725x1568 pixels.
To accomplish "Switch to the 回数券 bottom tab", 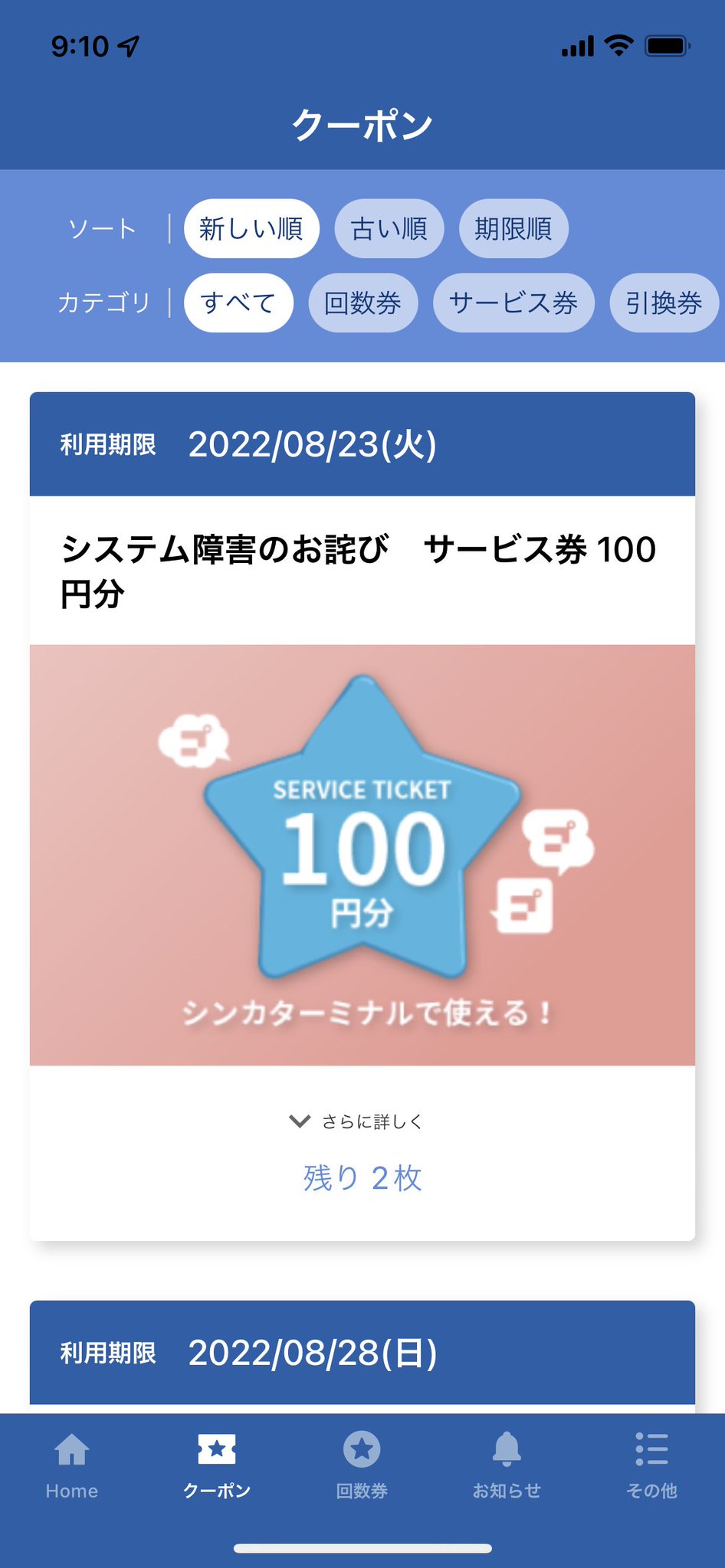I will (362, 1467).
